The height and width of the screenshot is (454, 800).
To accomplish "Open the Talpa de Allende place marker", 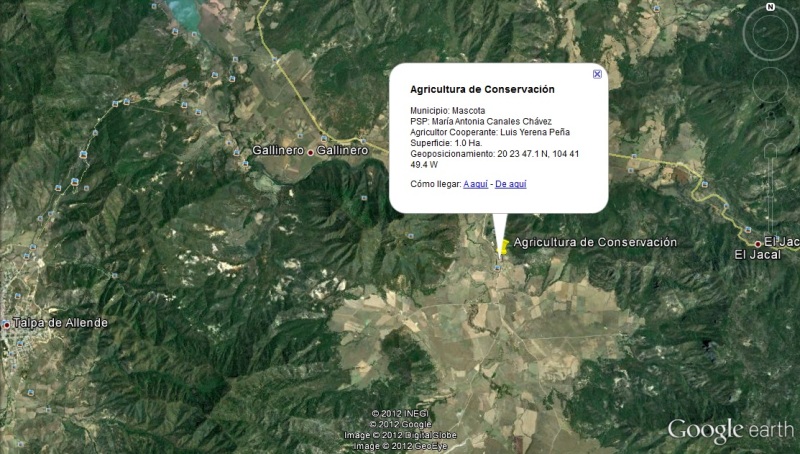I will [7, 324].
